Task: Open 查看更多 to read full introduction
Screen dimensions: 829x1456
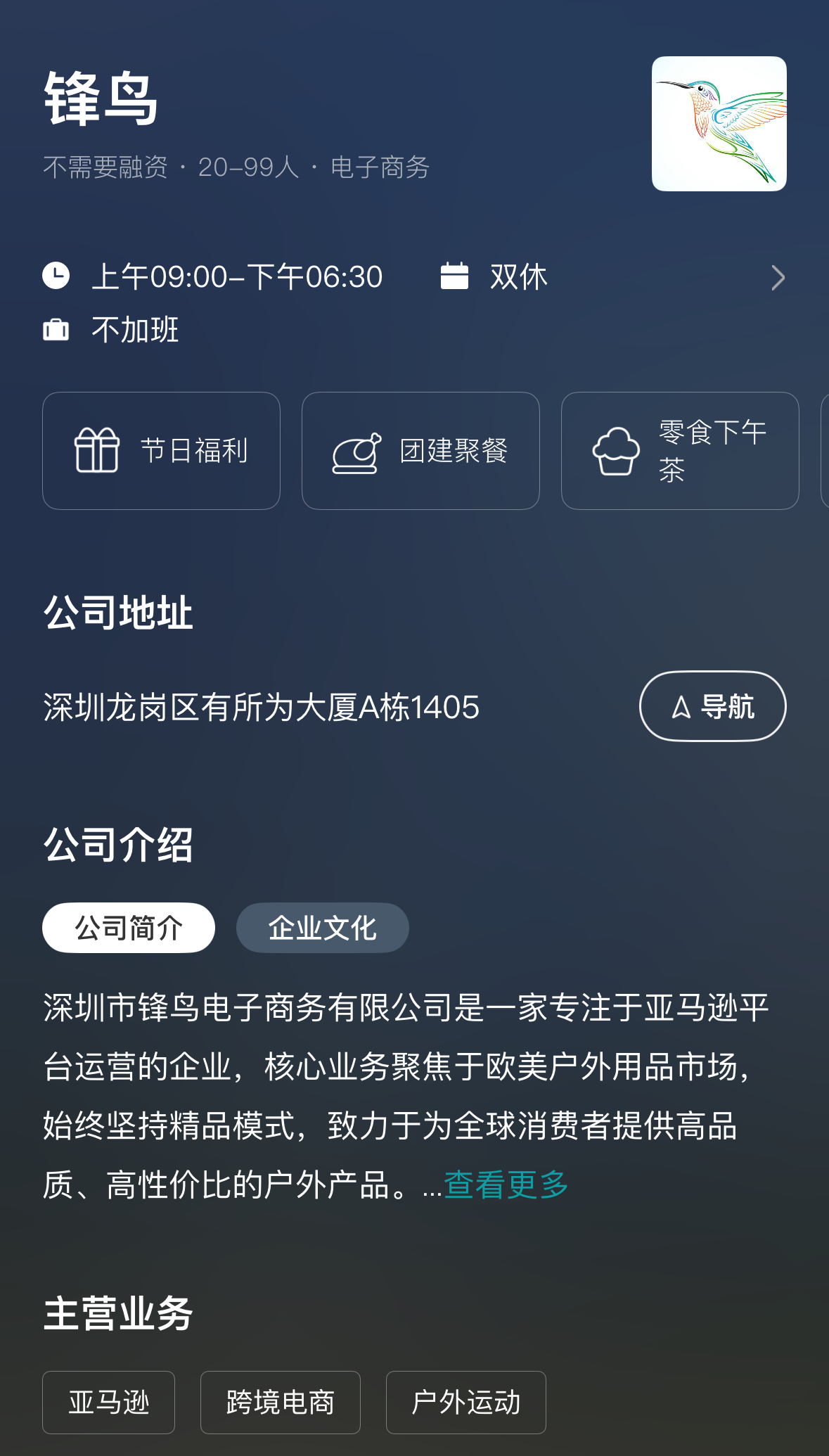Action: point(506,1184)
